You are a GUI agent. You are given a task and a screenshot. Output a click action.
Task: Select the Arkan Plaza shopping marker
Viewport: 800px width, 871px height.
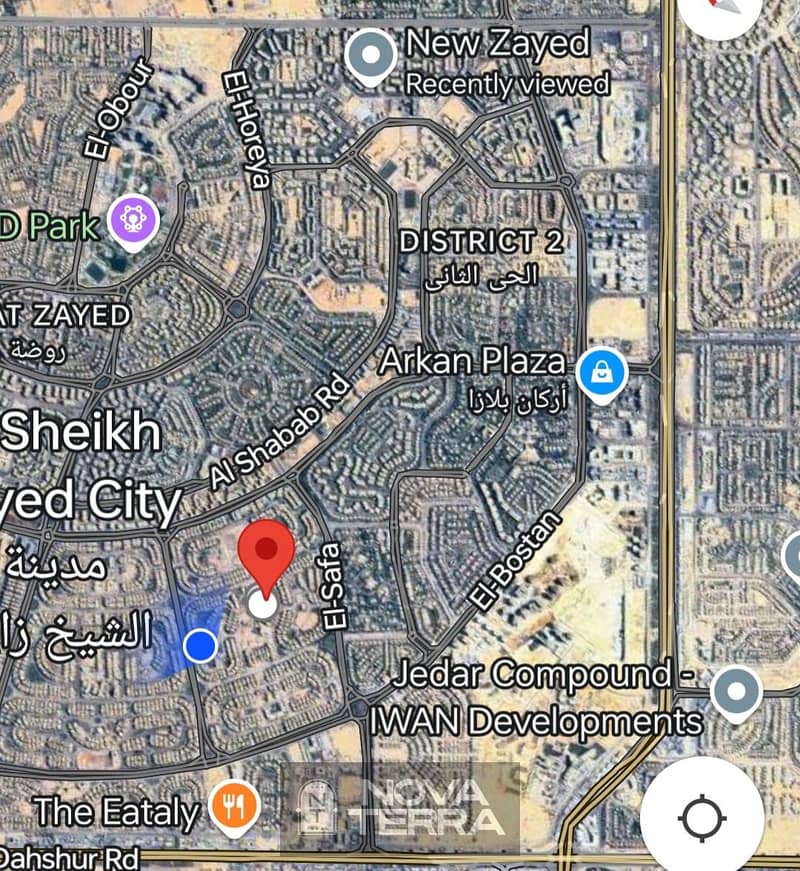click(x=601, y=374)
